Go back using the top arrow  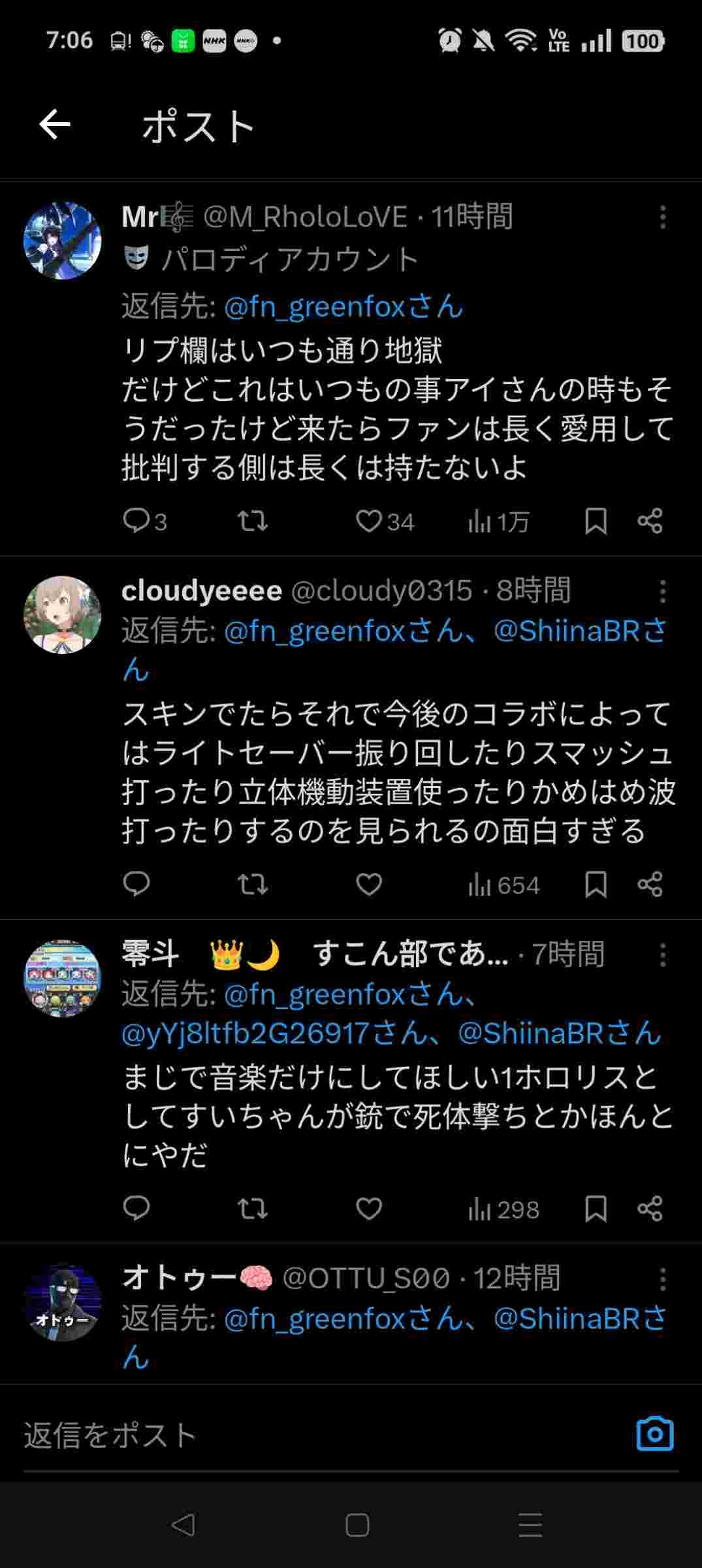click(x=55, y=124)
